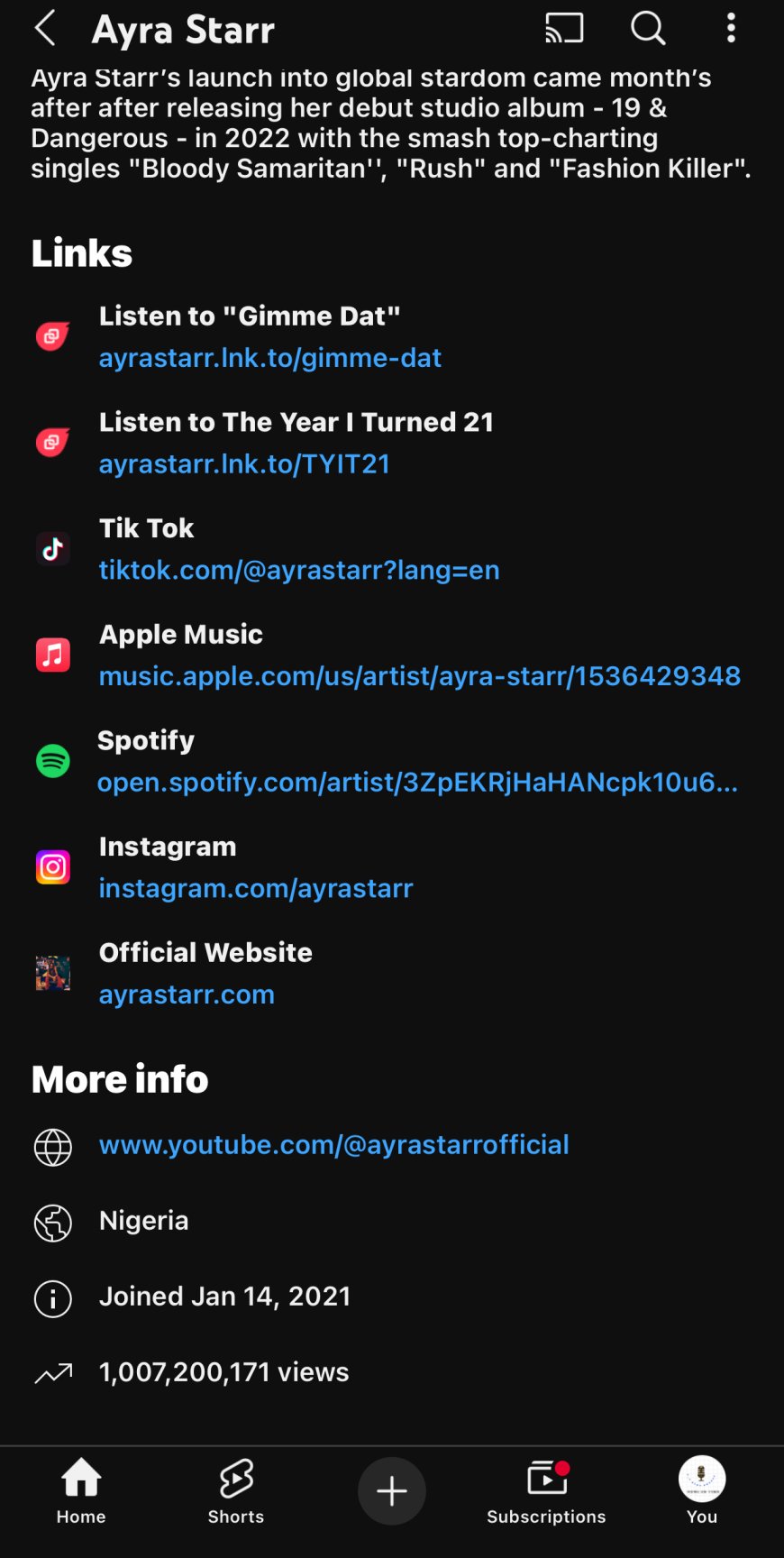Open the overflow menu
784x1558 pixels.
[x=731, y=29]
